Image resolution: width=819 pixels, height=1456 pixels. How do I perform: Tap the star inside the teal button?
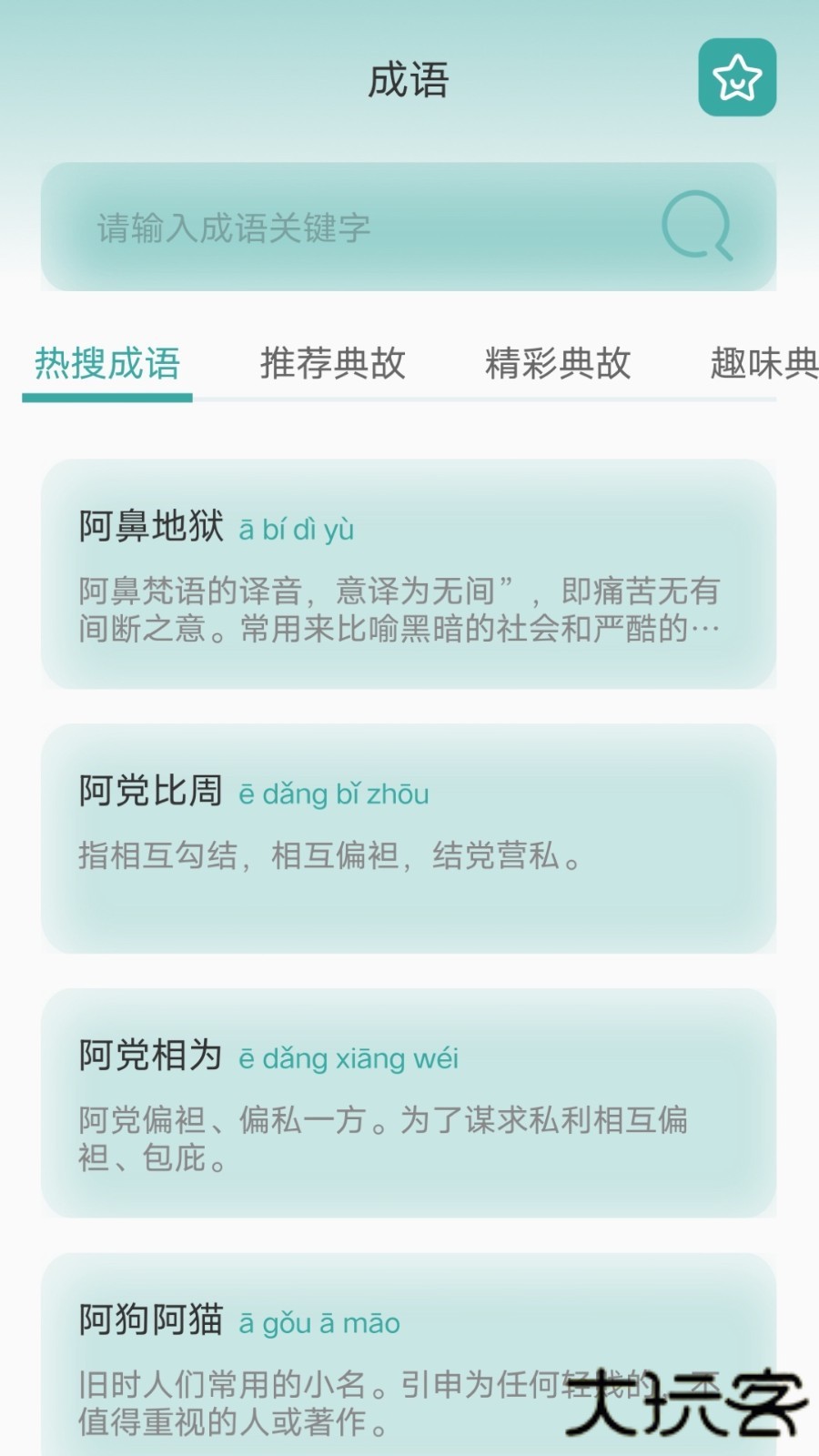(x=738, y=78)
